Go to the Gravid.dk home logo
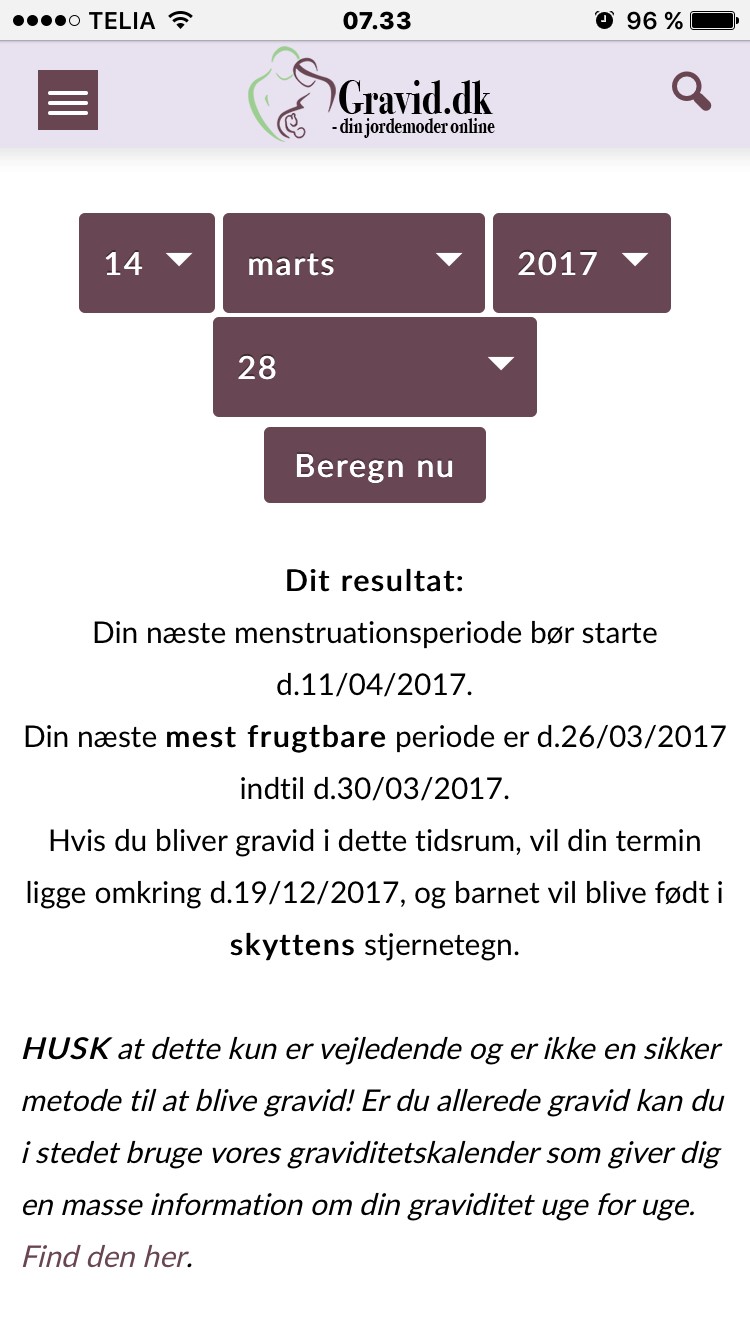Screen dimensions: 750x1334 coord(372,97)
